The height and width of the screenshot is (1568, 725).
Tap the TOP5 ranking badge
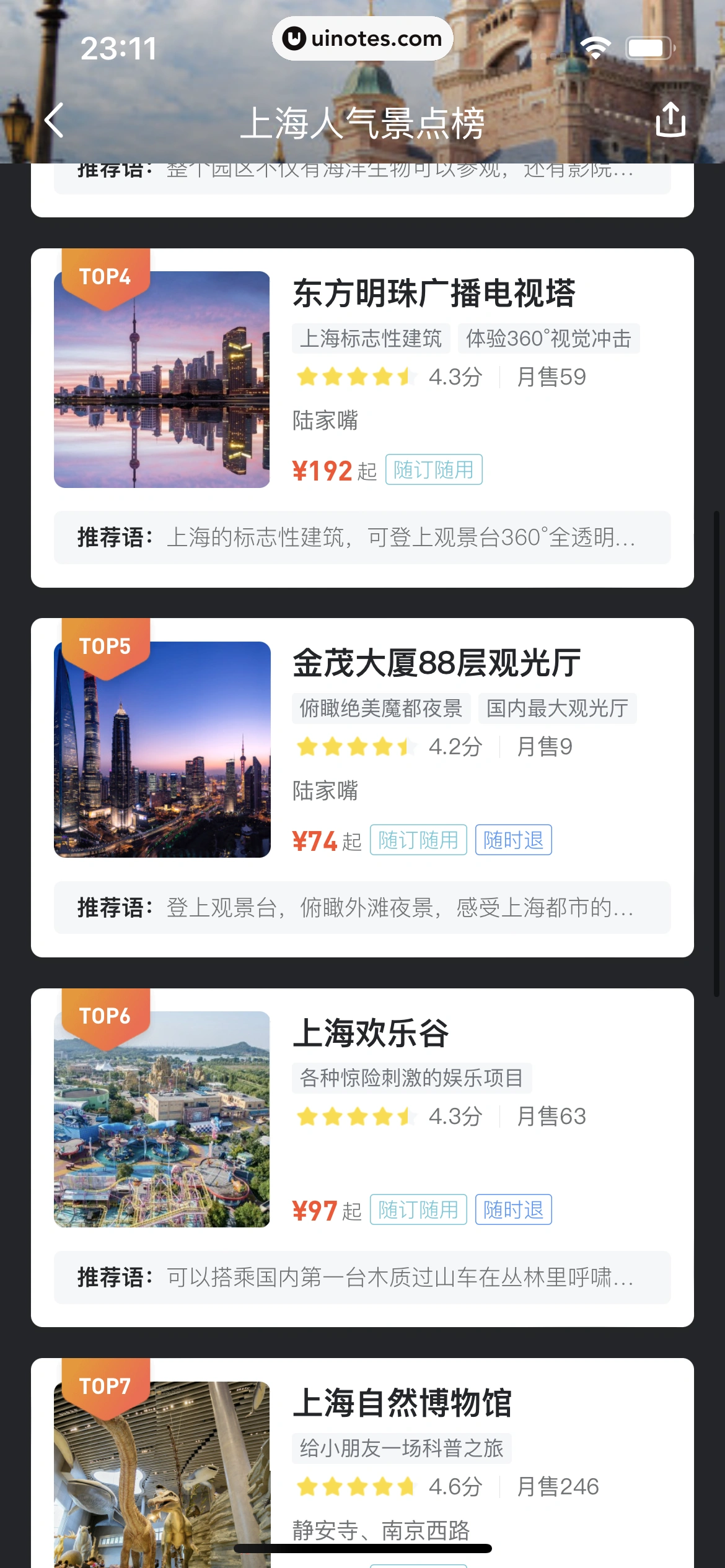tap(105, 647)
